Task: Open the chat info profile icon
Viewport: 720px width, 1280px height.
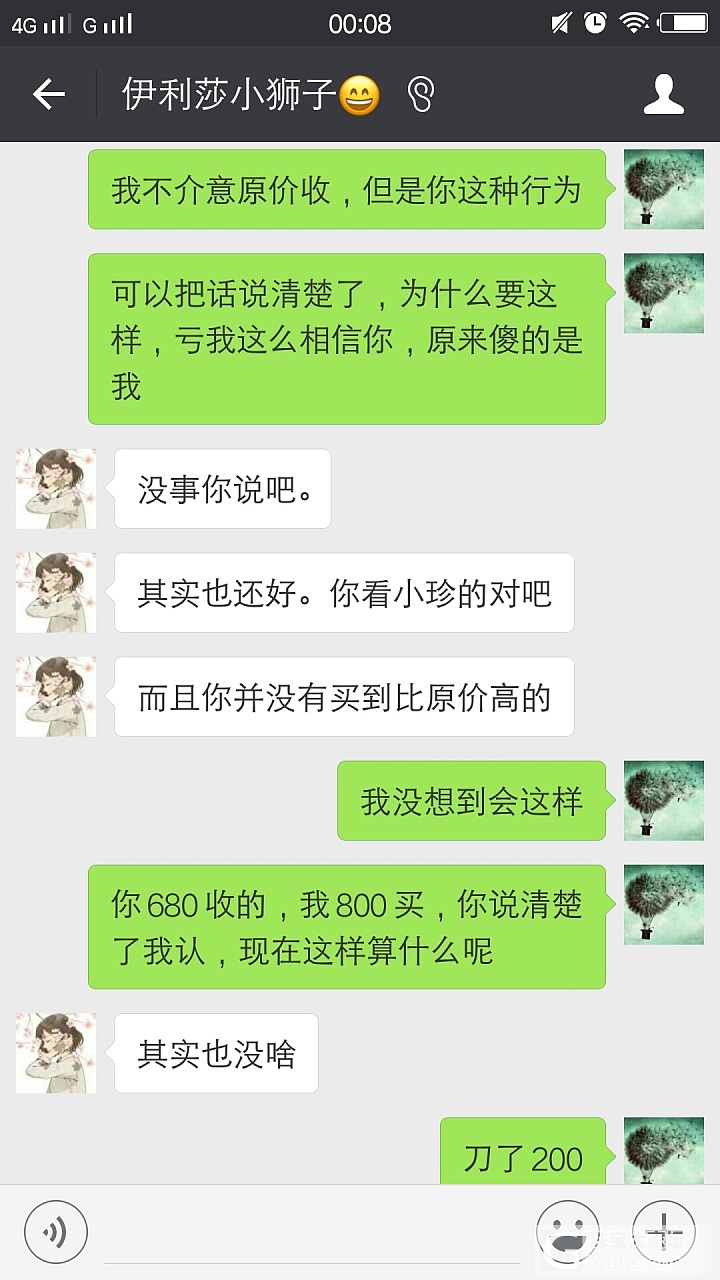Action: (x=663, y=95)
